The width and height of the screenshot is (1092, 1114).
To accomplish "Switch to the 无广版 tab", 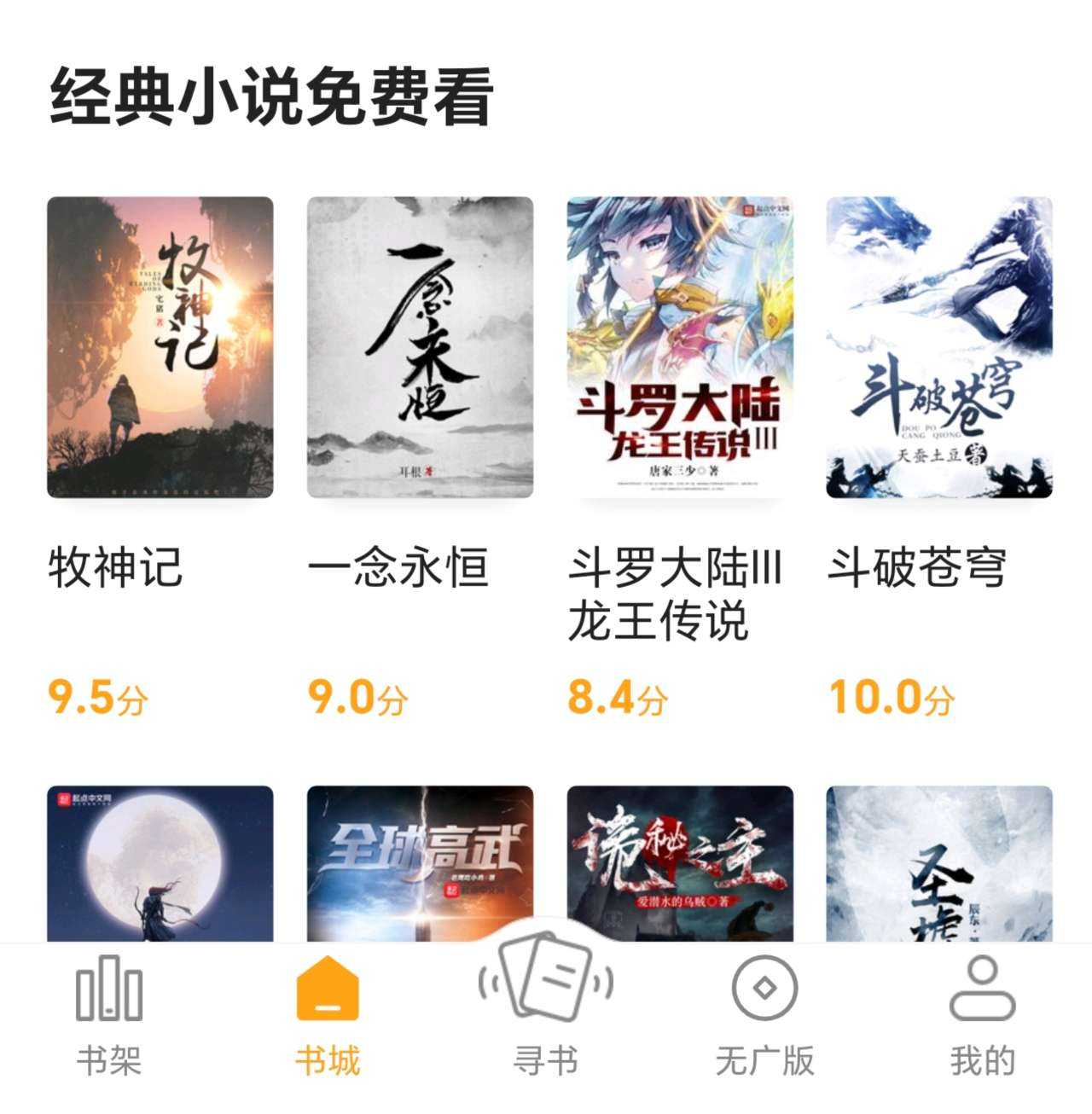I will click(764, 1017).
